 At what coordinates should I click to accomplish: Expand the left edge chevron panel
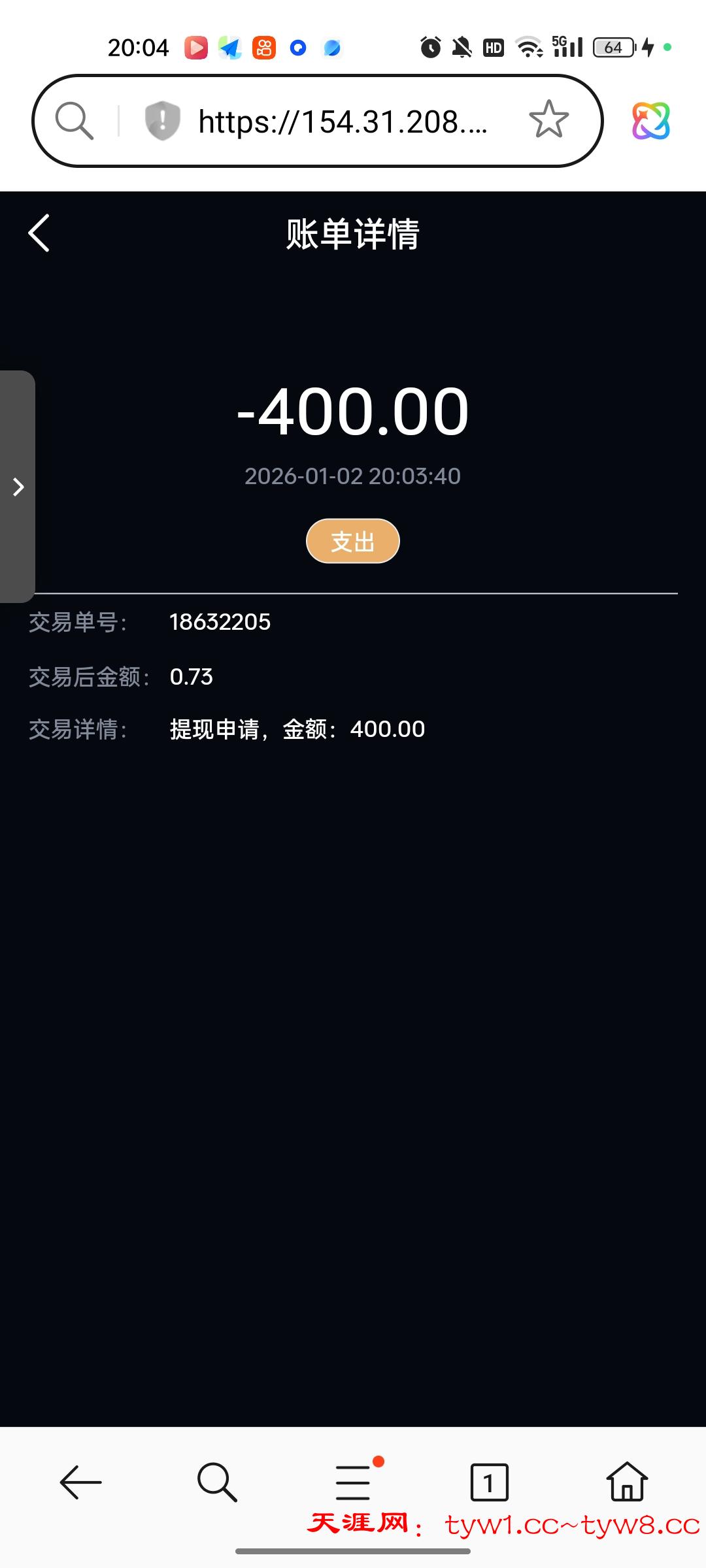click(17, 487)
